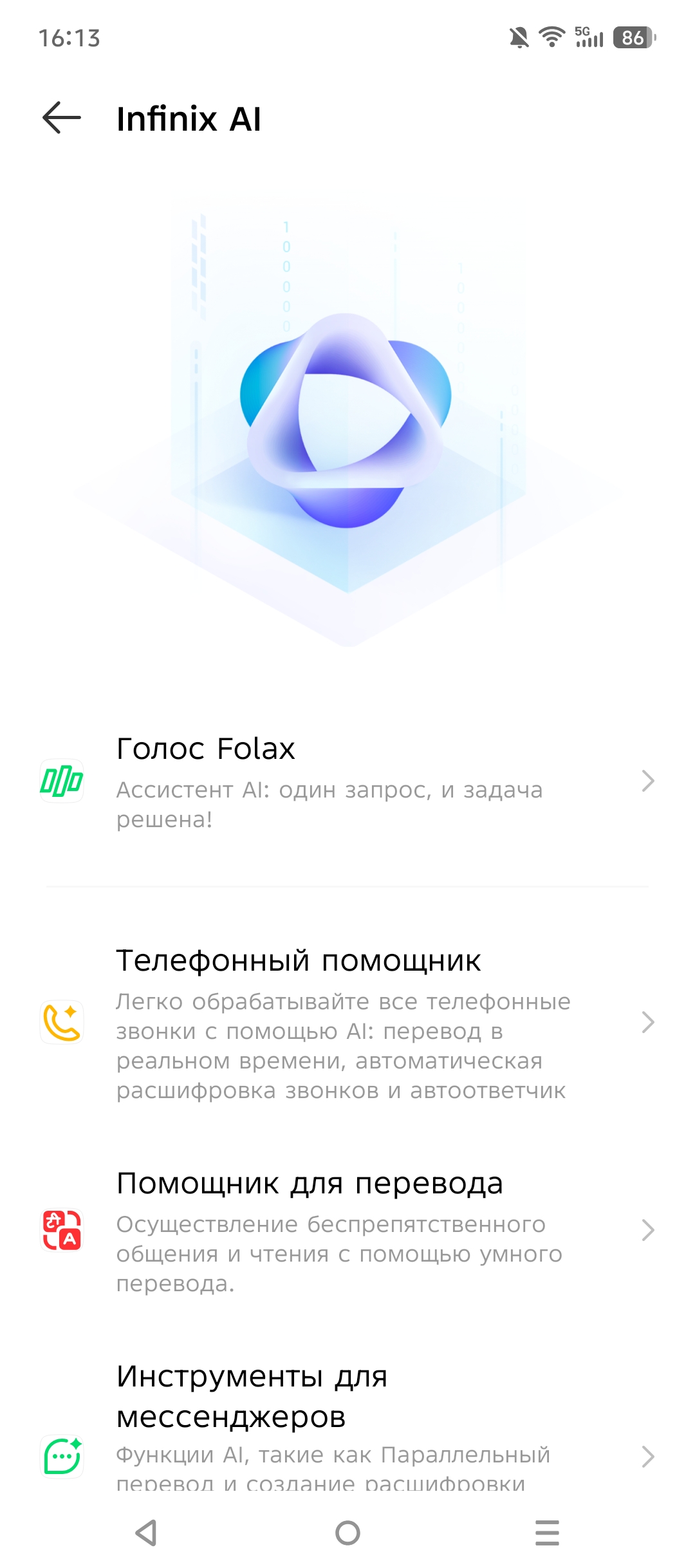Open Телефонный помощник row

coord(347,1022)
